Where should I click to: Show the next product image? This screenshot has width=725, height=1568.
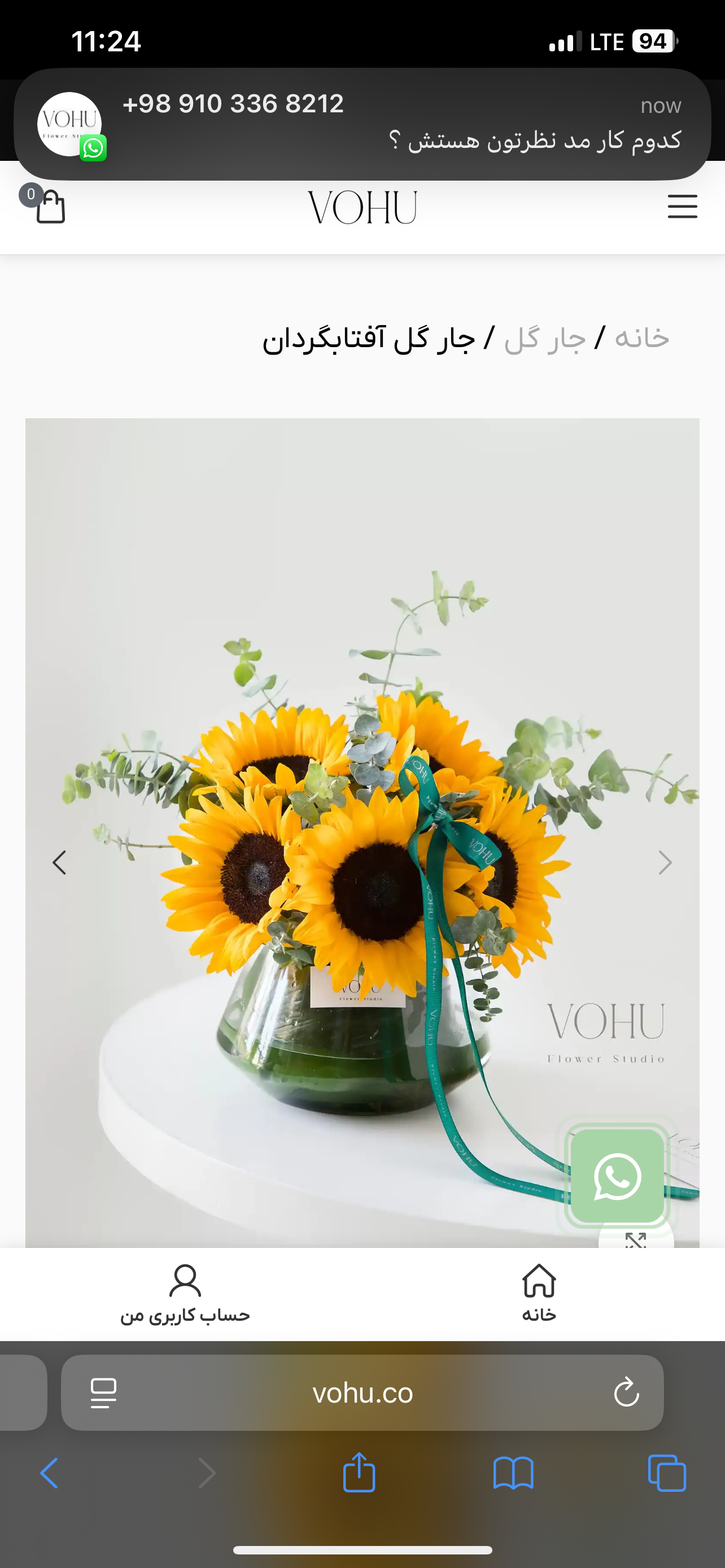click(x=665, y=862)
